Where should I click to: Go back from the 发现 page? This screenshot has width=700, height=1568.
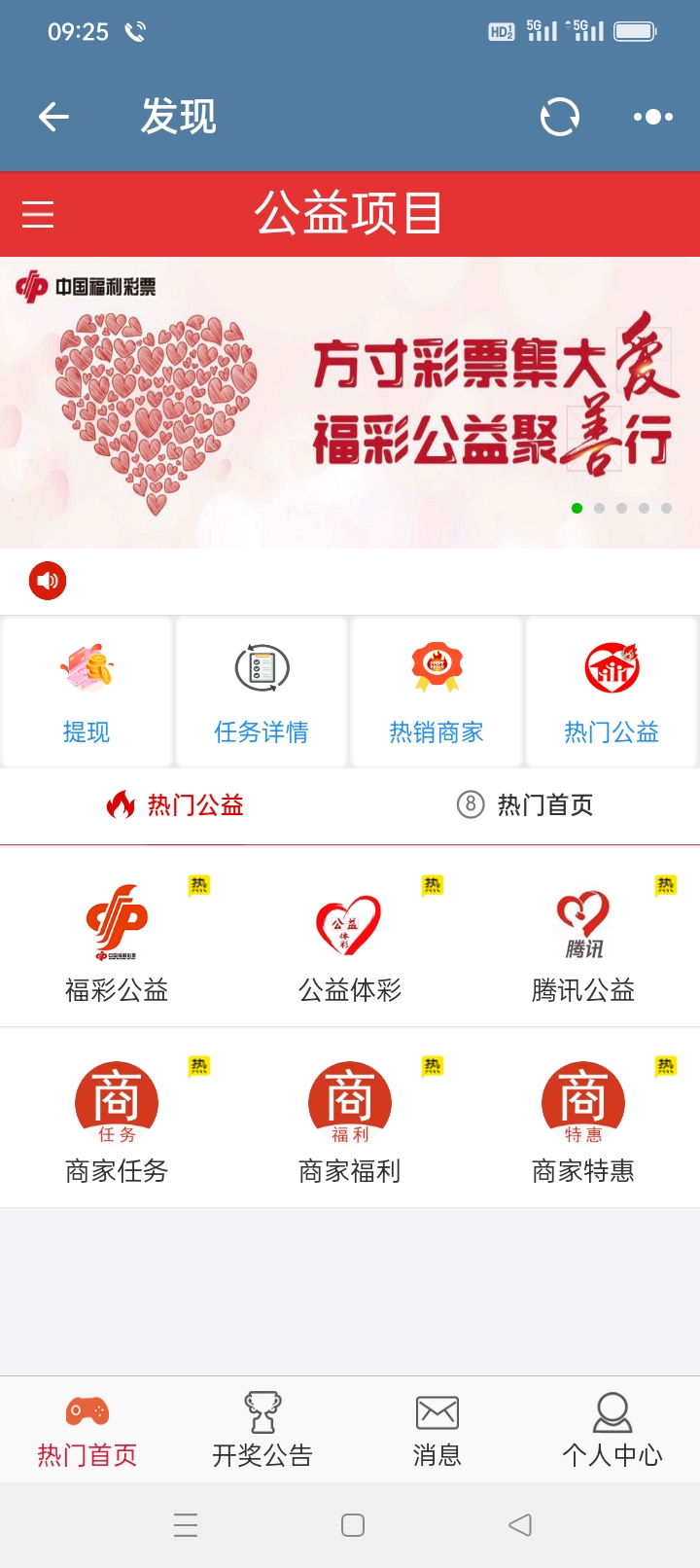tap(54, 118)
